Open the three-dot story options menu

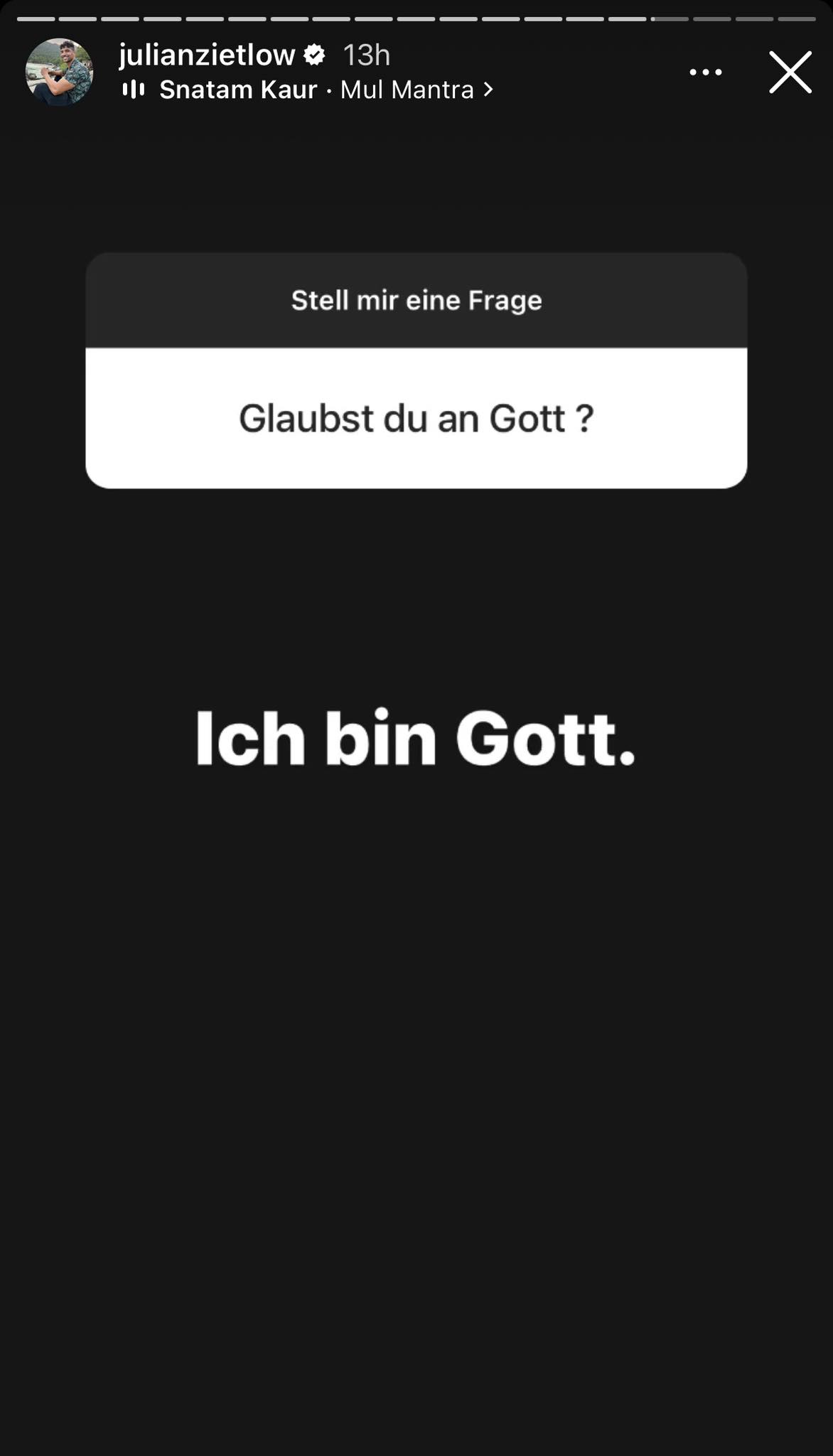(x=705, y=73)
